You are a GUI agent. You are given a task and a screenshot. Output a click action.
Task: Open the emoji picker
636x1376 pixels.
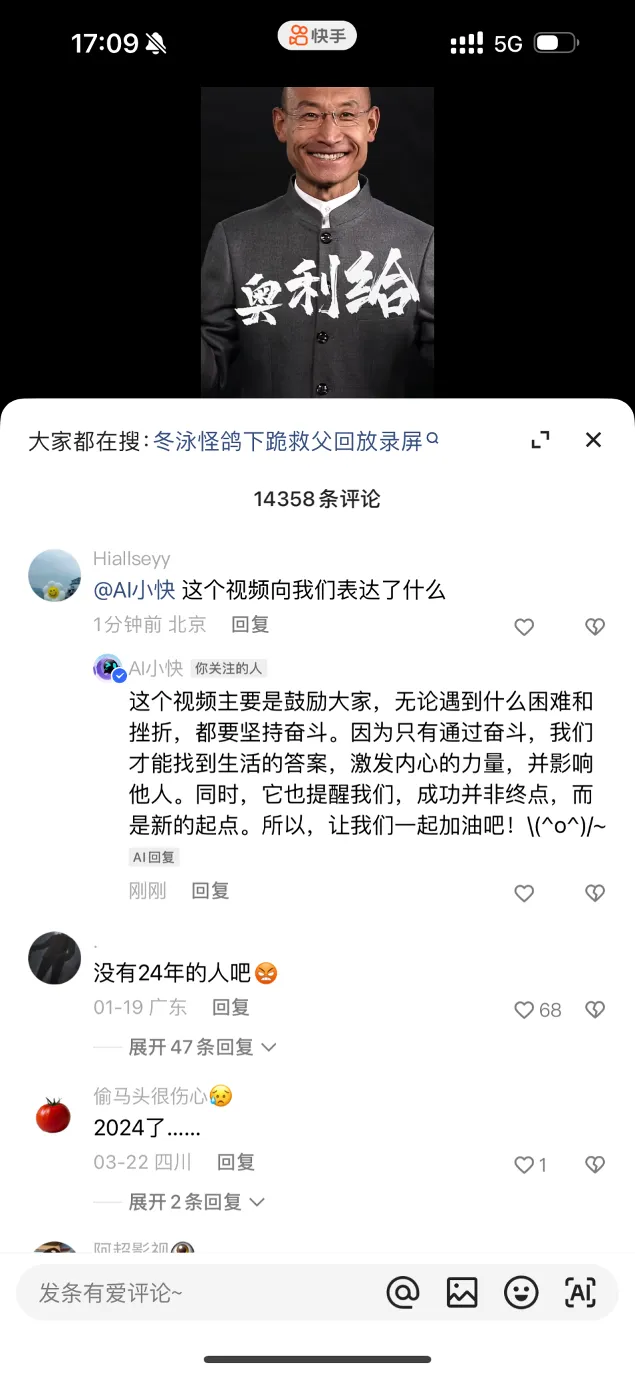click(521, 1293)
